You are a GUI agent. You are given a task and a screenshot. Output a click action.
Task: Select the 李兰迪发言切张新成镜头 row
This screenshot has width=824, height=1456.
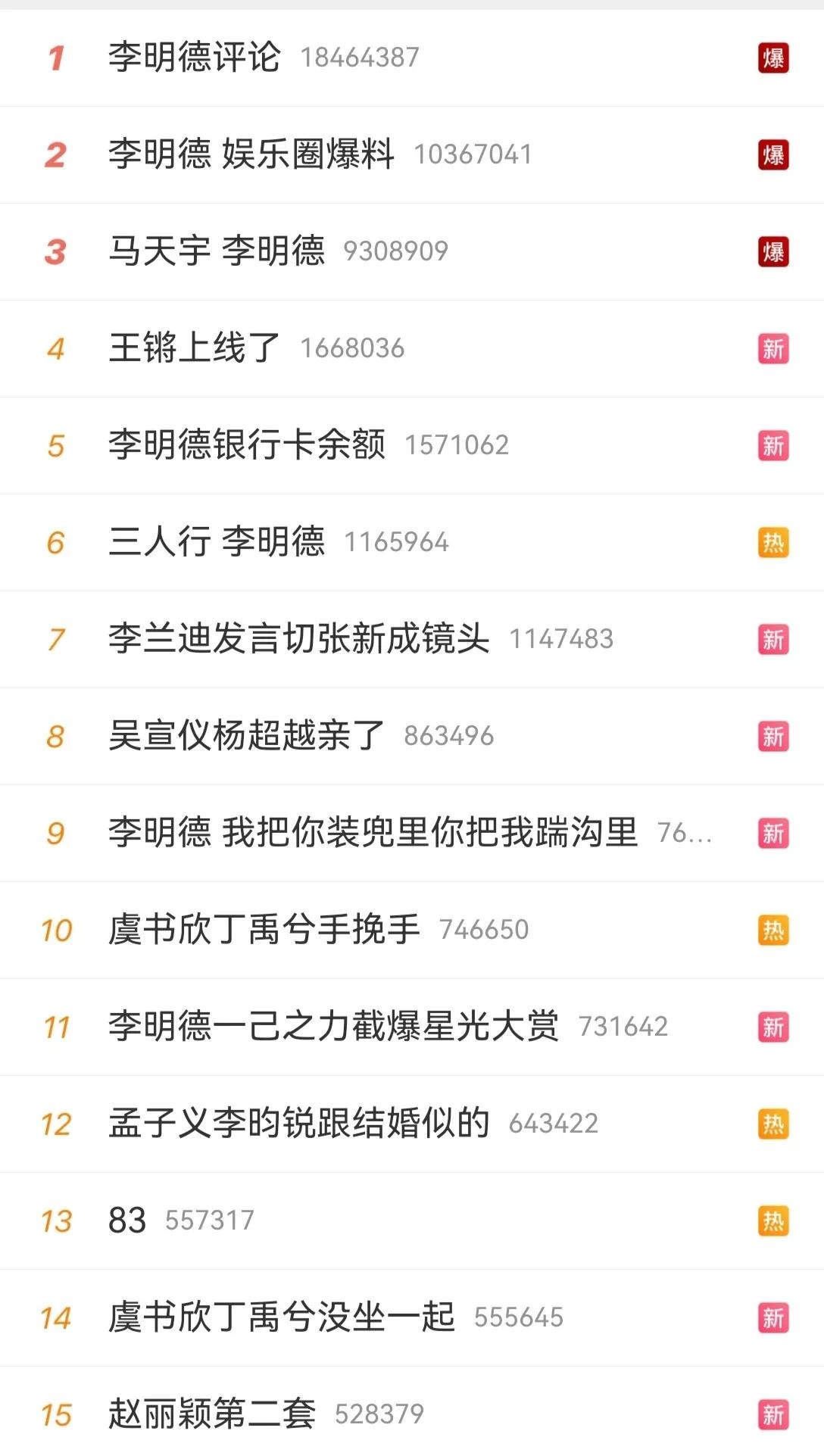[298, 639]
